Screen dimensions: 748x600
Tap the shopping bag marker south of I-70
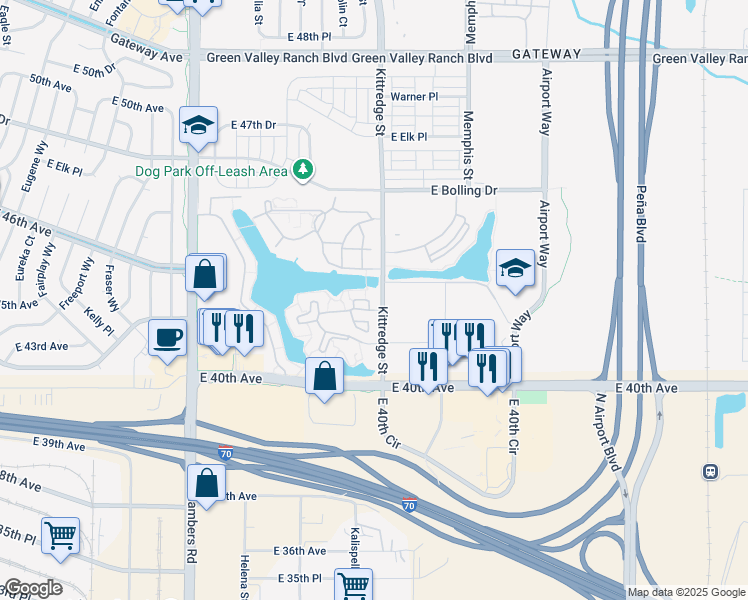point(205,483)
